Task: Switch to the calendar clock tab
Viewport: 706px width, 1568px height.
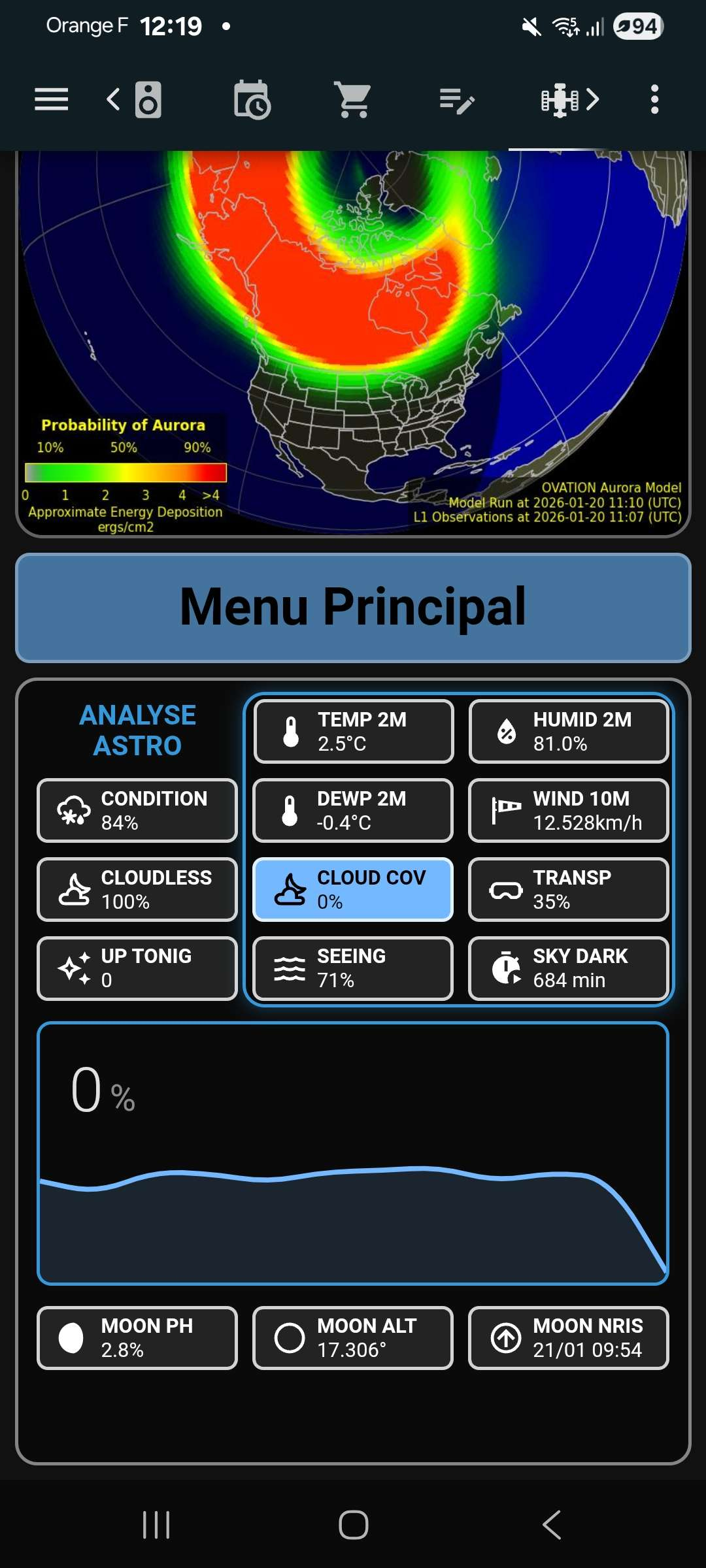Action: [252, 100]
